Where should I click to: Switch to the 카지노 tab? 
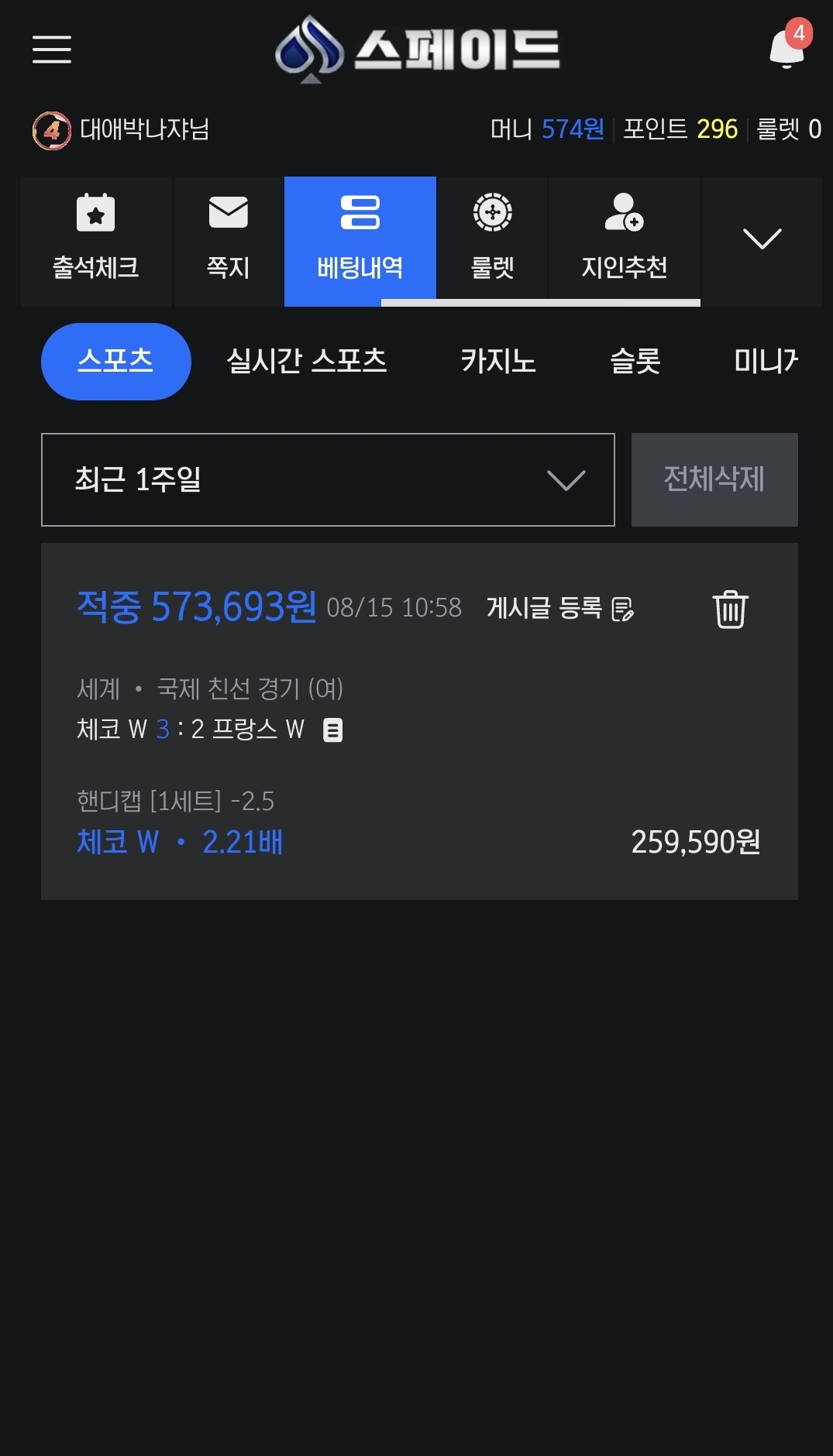(x=498, y=362)
